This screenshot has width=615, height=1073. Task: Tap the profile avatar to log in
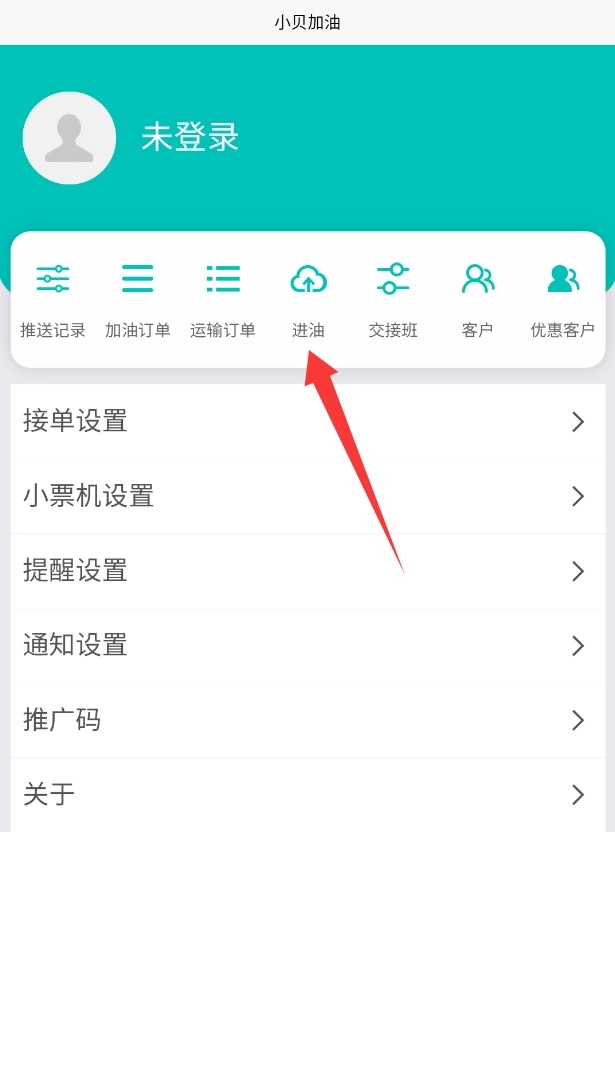pyautogui.click(x=69, y=138)
